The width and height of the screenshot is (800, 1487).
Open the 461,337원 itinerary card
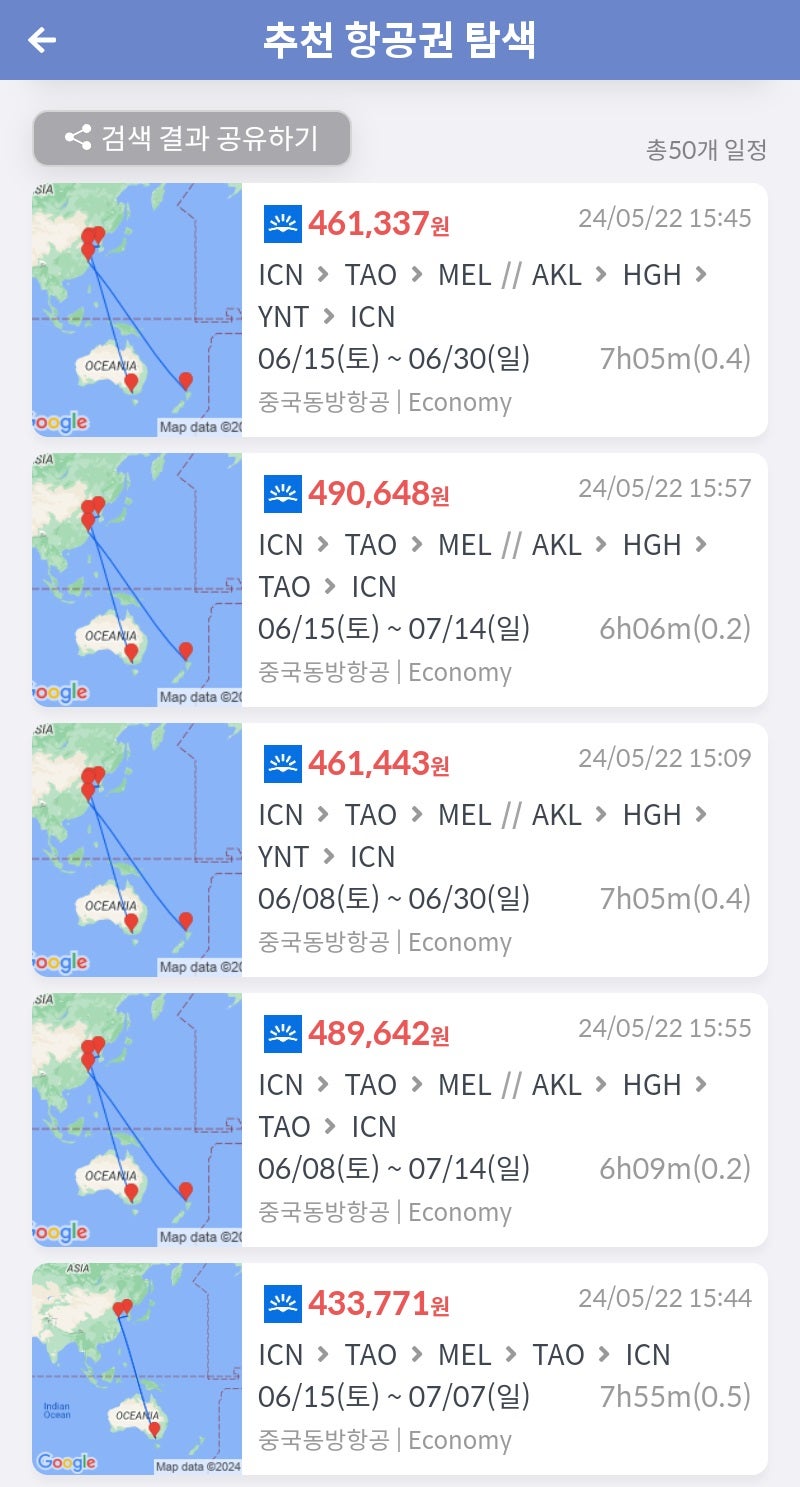click(x=503, y=310)
